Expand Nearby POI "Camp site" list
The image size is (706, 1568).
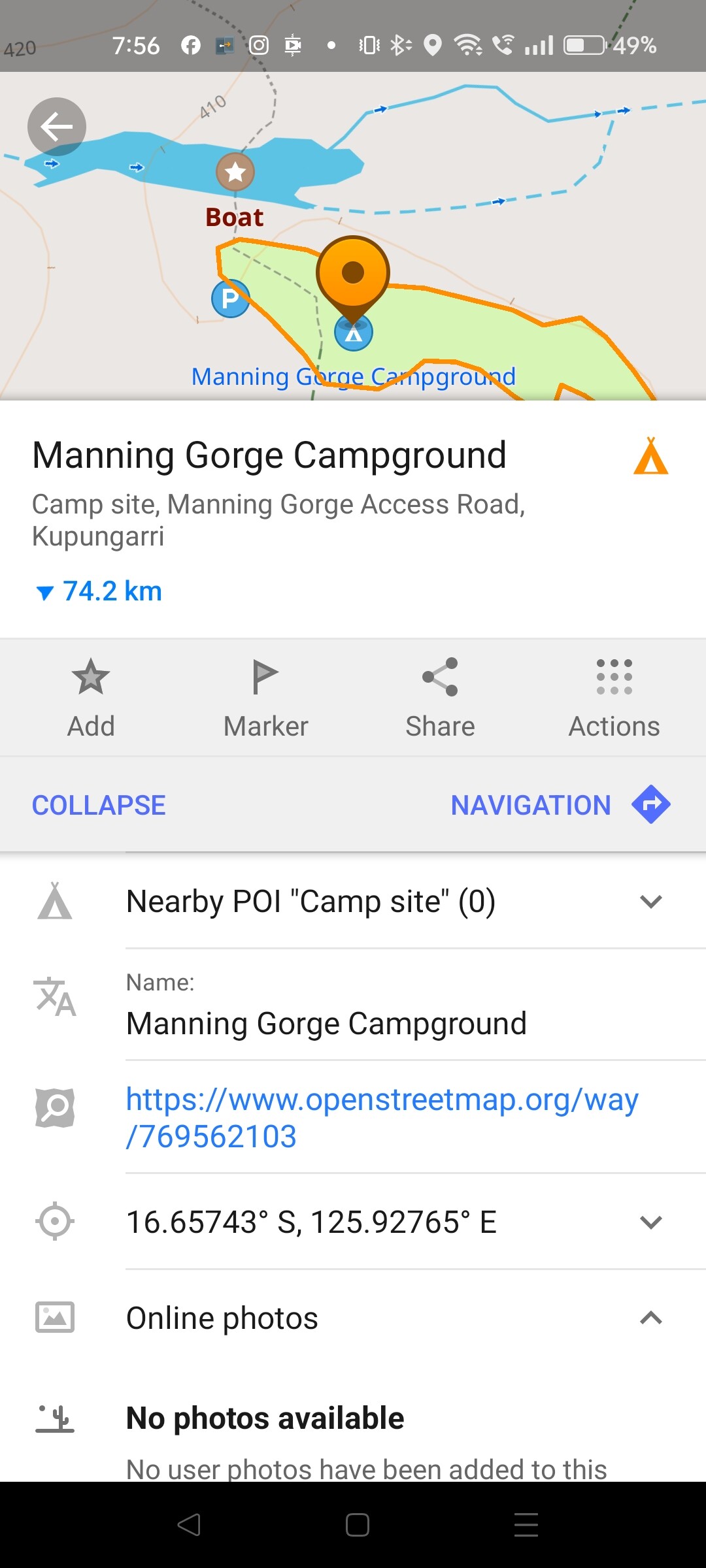coord(353,902)
